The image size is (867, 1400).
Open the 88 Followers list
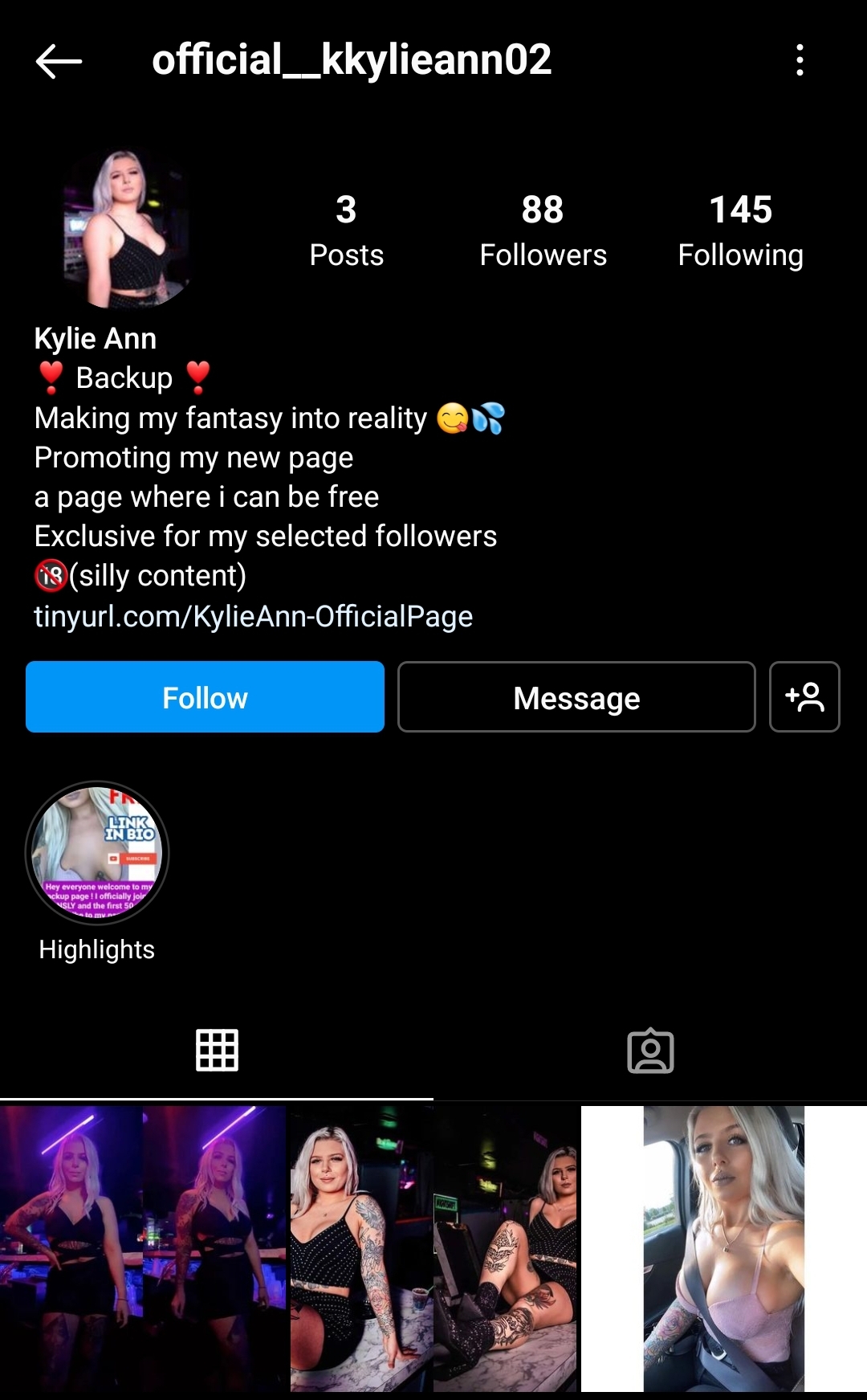(x=543, y=231)
